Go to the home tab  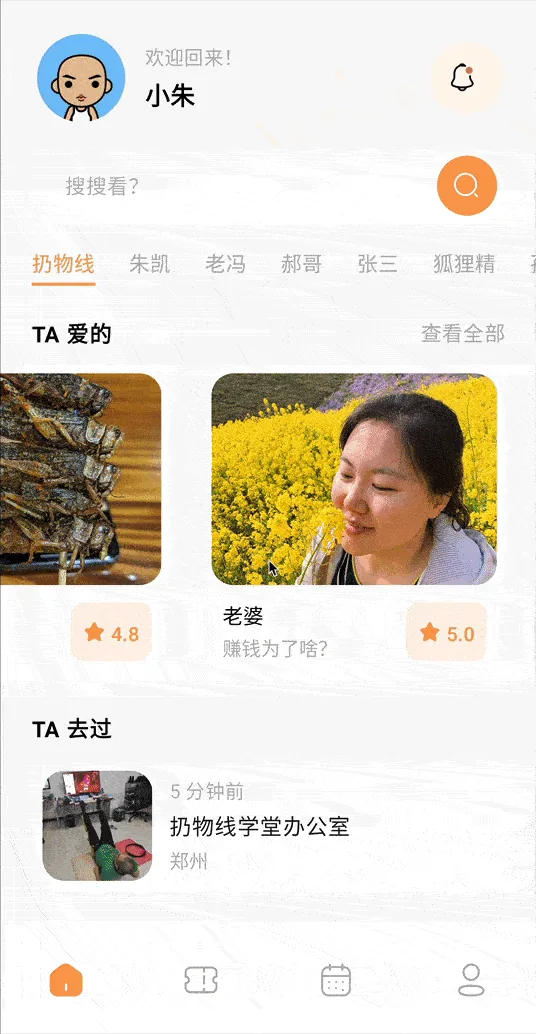pyautogui.click(x=66, y=979)
